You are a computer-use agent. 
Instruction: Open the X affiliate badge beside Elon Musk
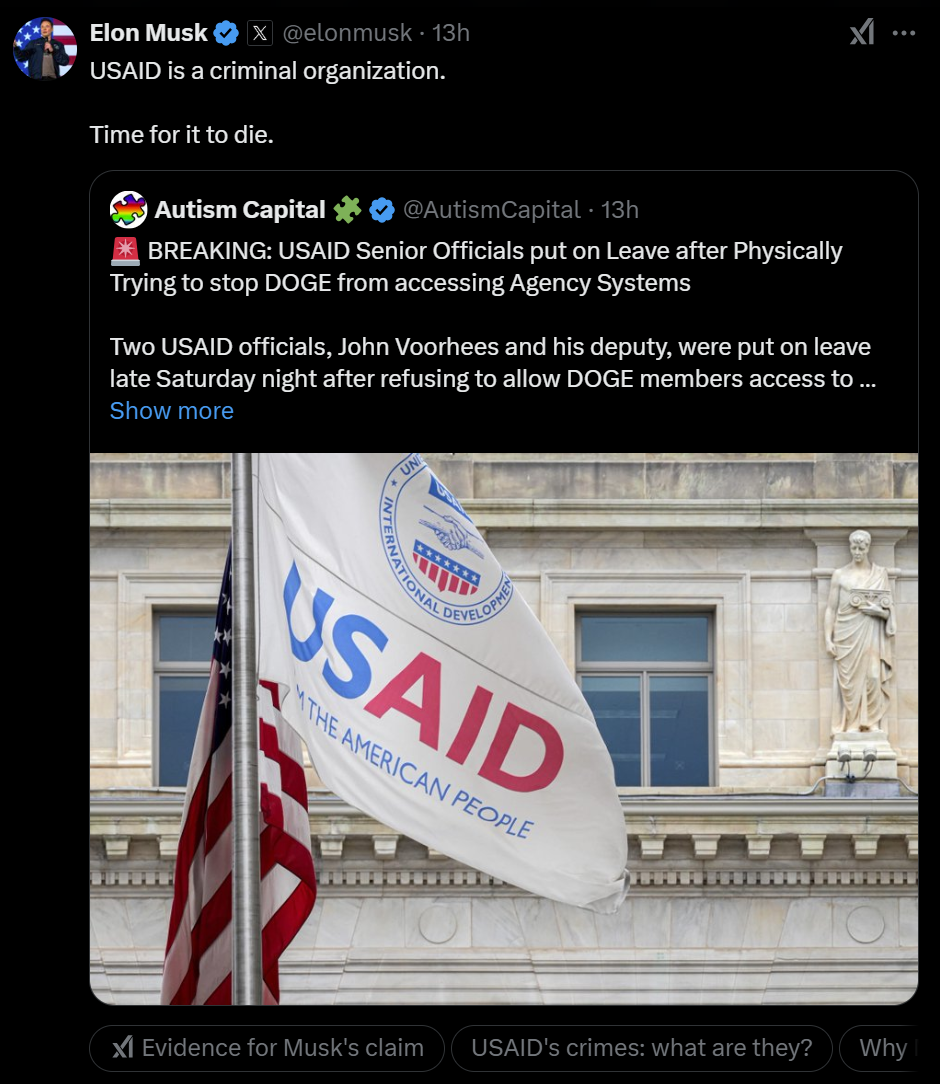(260, 33)
